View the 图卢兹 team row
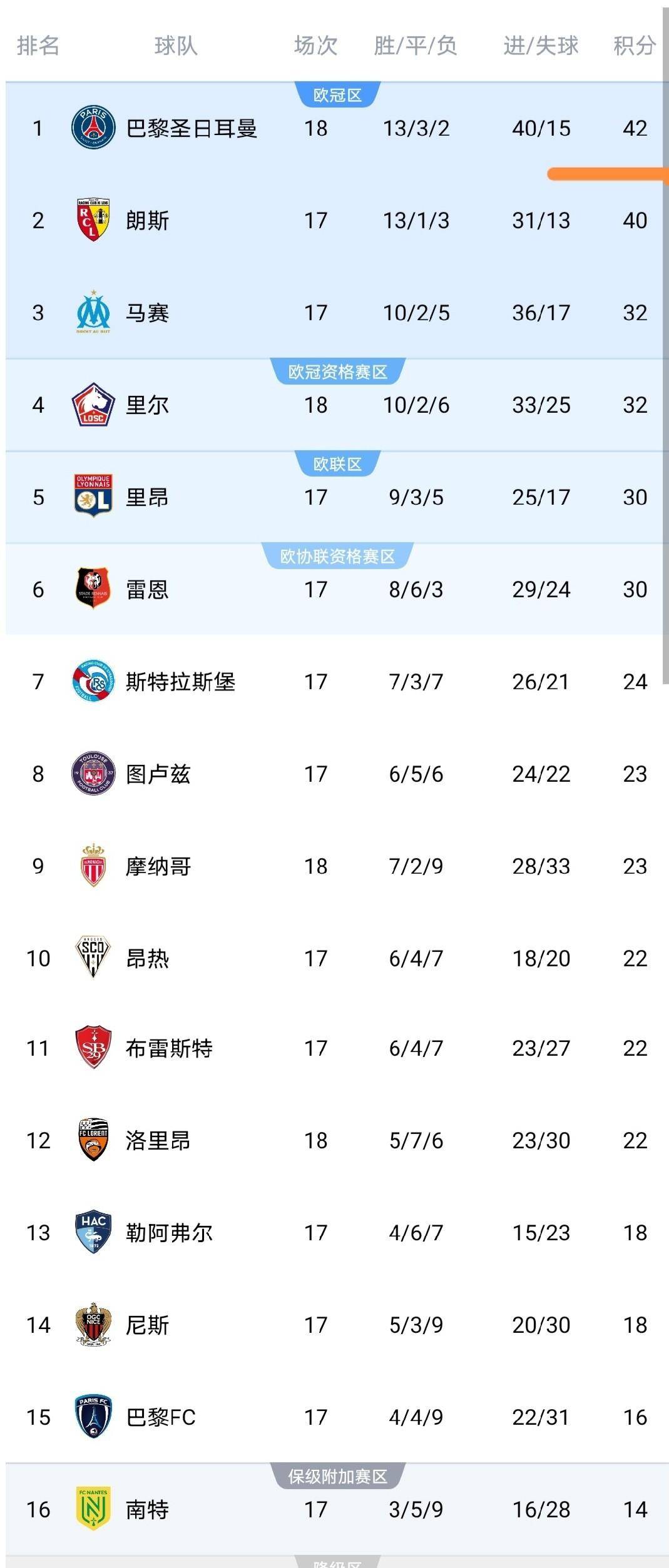Viewport: 669px width, 1568px height. [x=158, y=774]
